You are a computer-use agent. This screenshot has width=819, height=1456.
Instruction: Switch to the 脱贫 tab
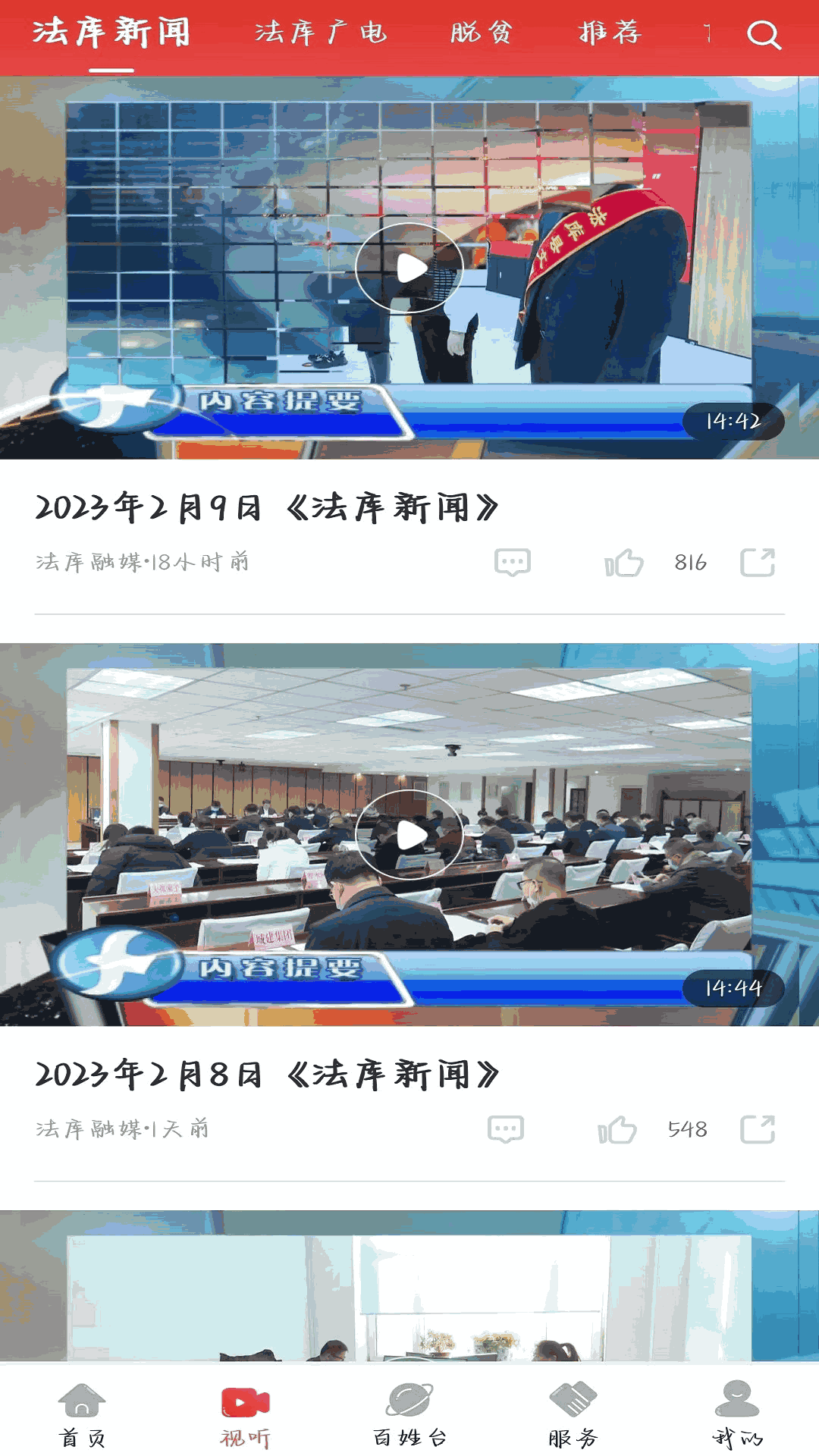click(481, 33)
